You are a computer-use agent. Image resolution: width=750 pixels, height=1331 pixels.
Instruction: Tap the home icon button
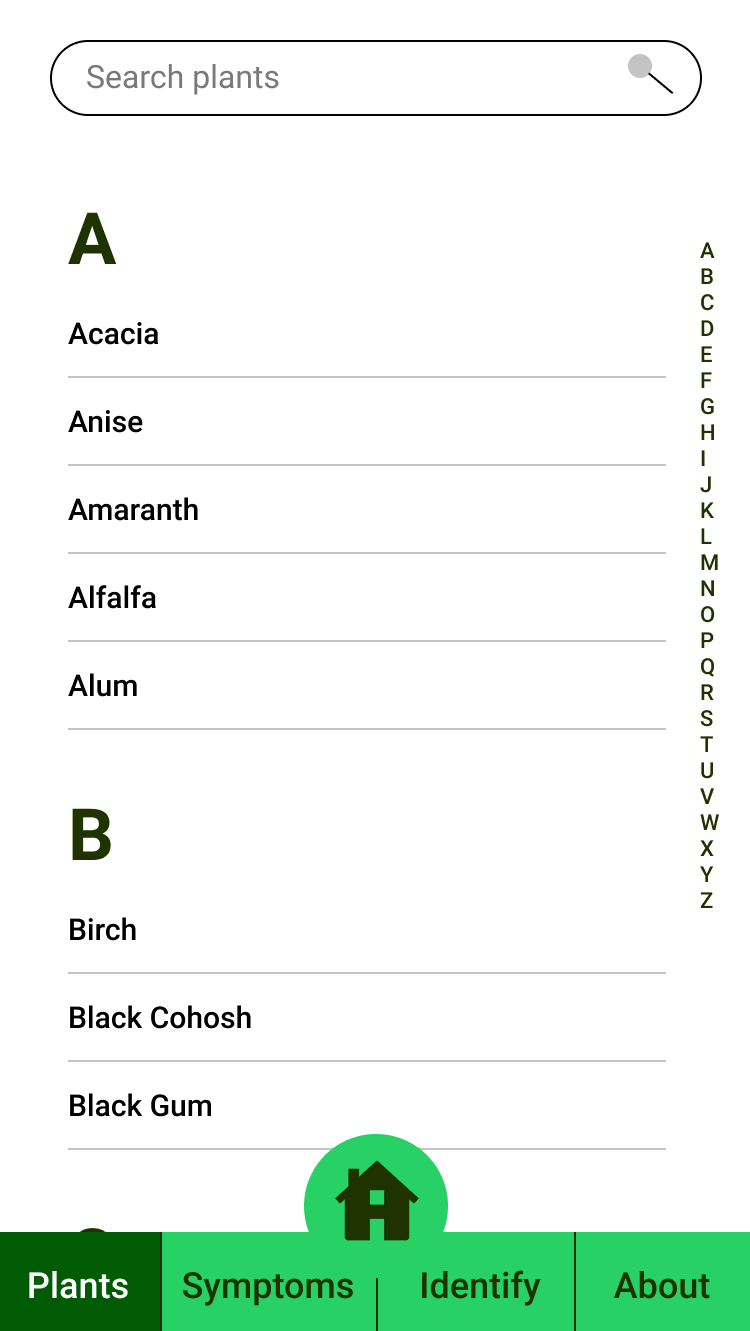pos(375,1200)
